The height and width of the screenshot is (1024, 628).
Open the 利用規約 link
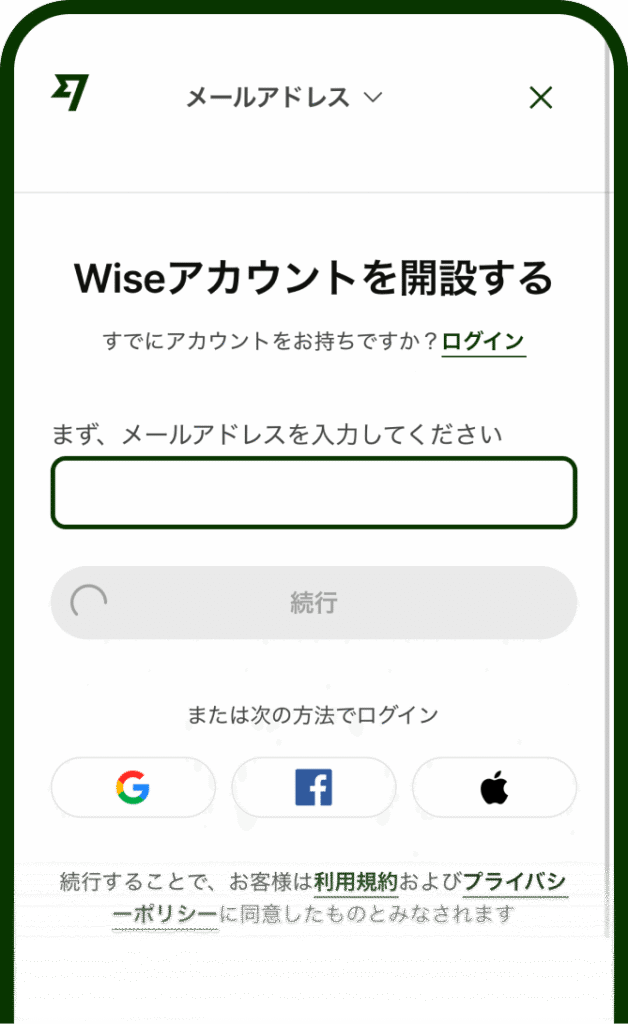click(x=356, y=882)
